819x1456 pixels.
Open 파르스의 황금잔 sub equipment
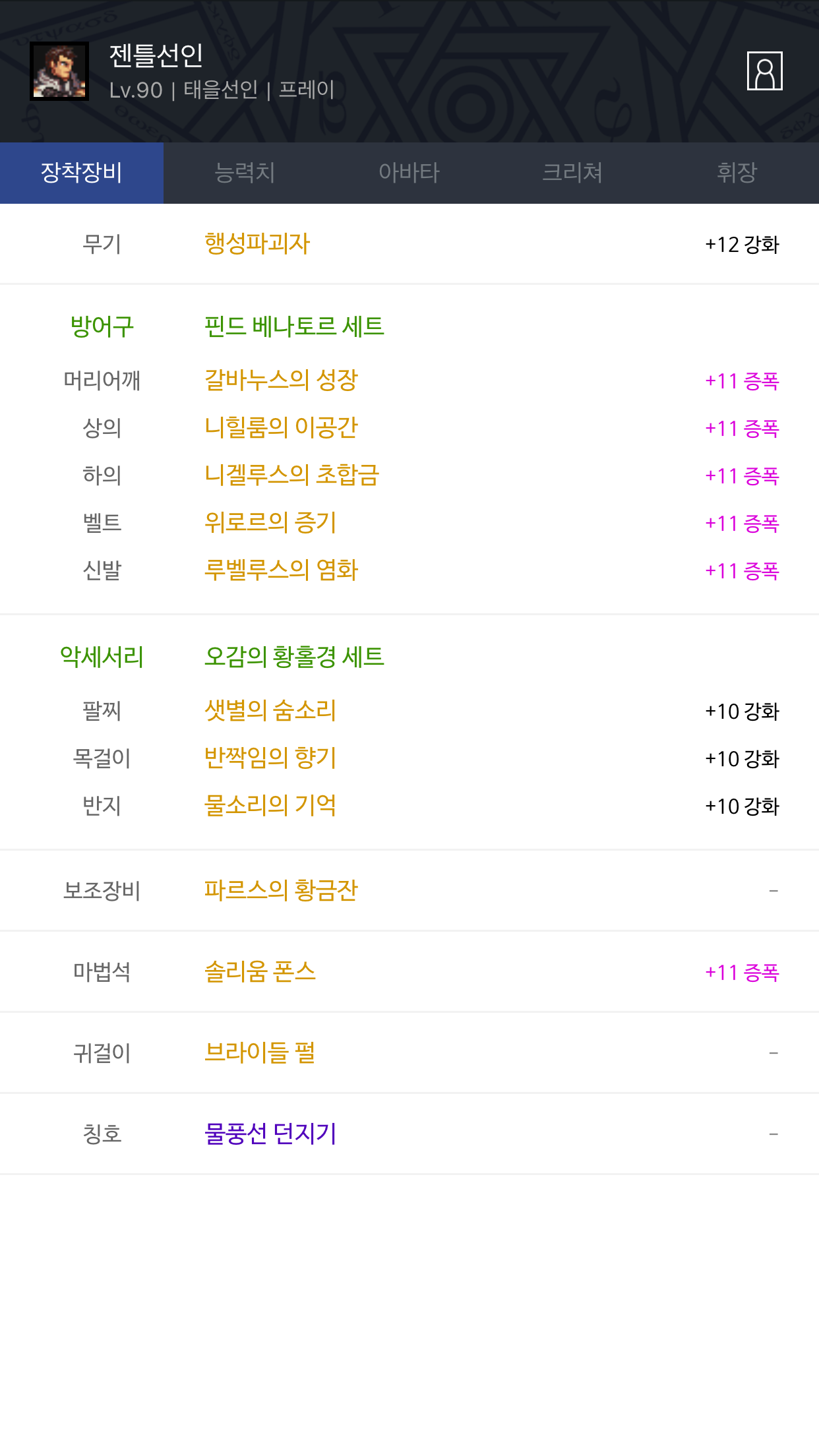(281, 891)
